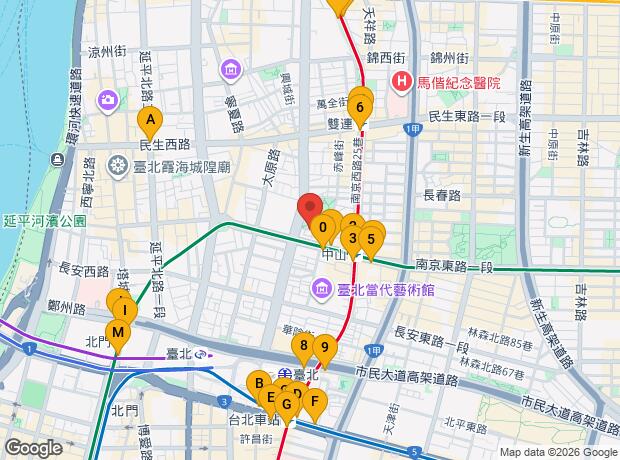Select the orange marker labeled G

click(287, 404)
